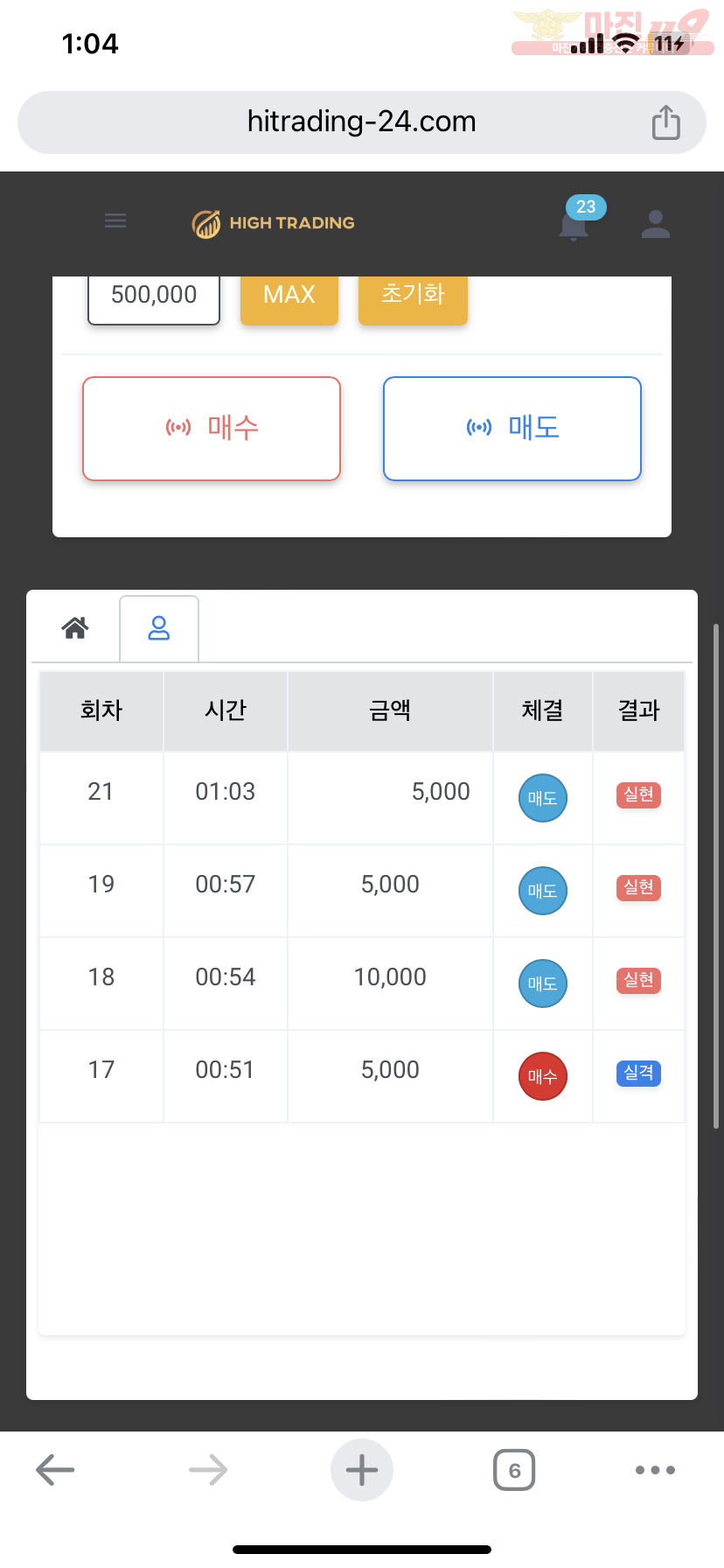
Task: Switch to the home tab
Action: (x=75, y=627)
